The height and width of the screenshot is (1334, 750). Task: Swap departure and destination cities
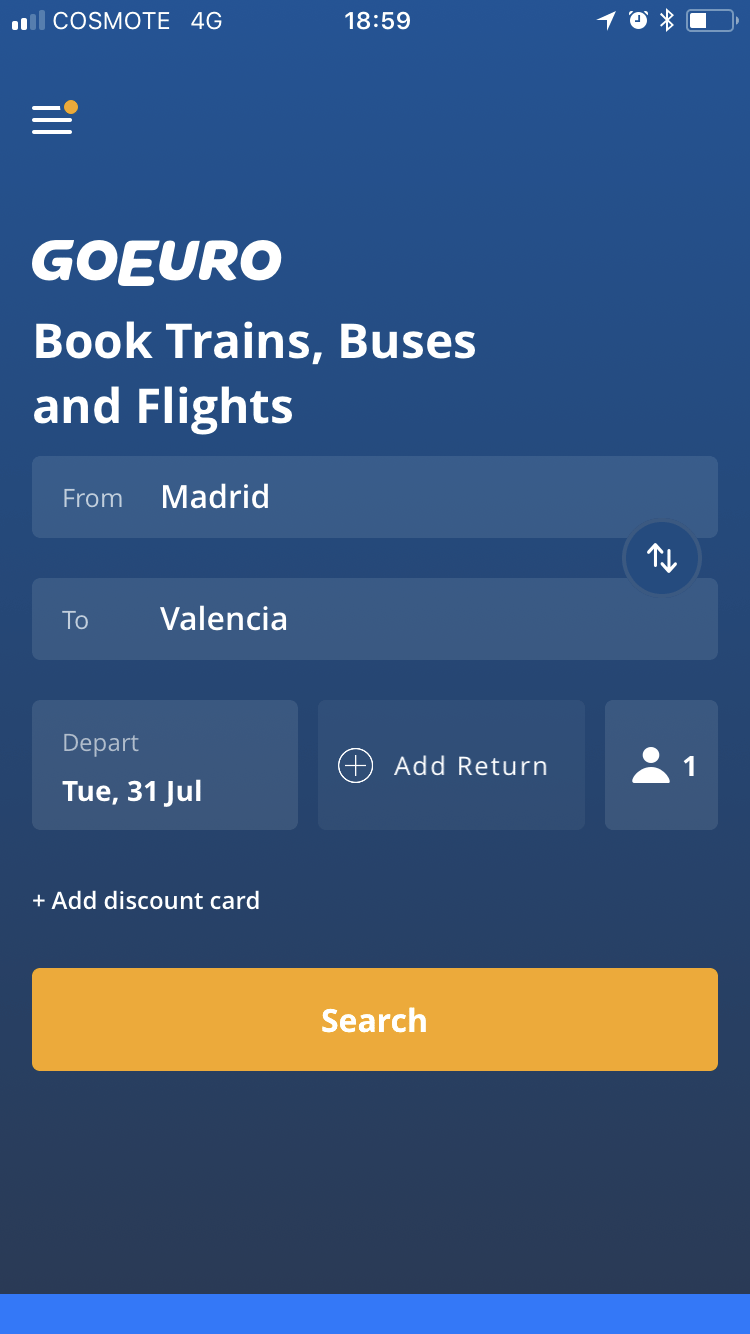[x=662, y=558]
